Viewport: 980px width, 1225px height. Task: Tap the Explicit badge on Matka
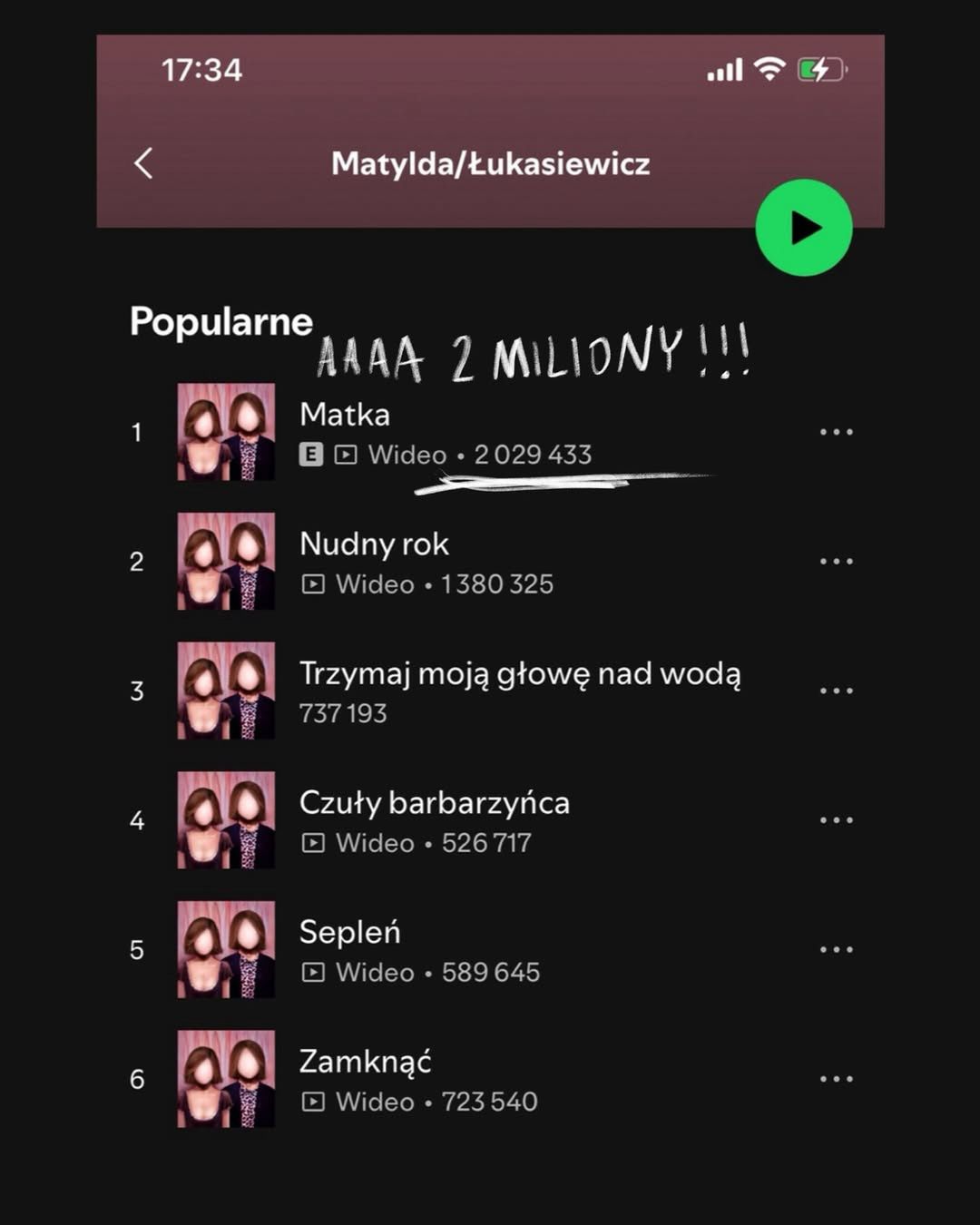[311, 454]
